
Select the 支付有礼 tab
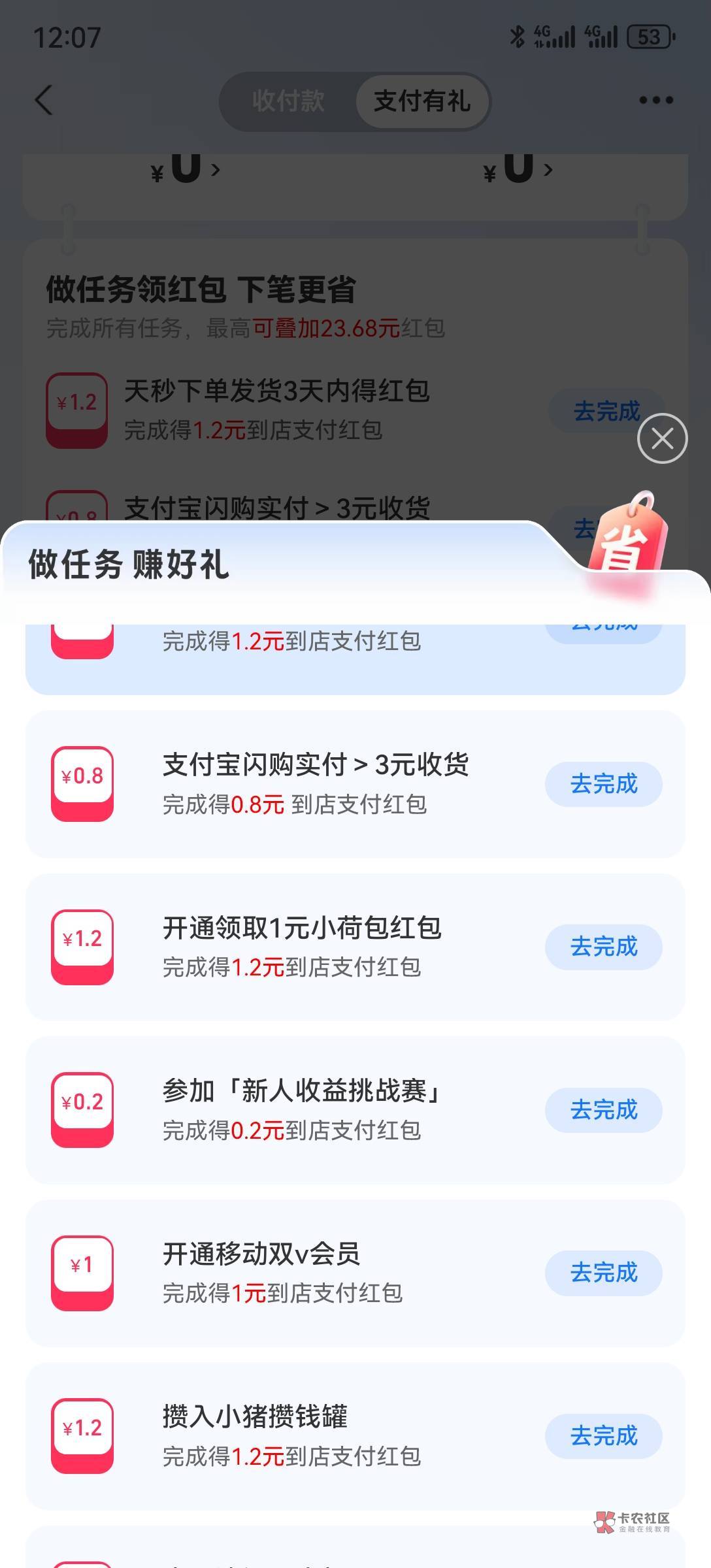click(422, 101)
